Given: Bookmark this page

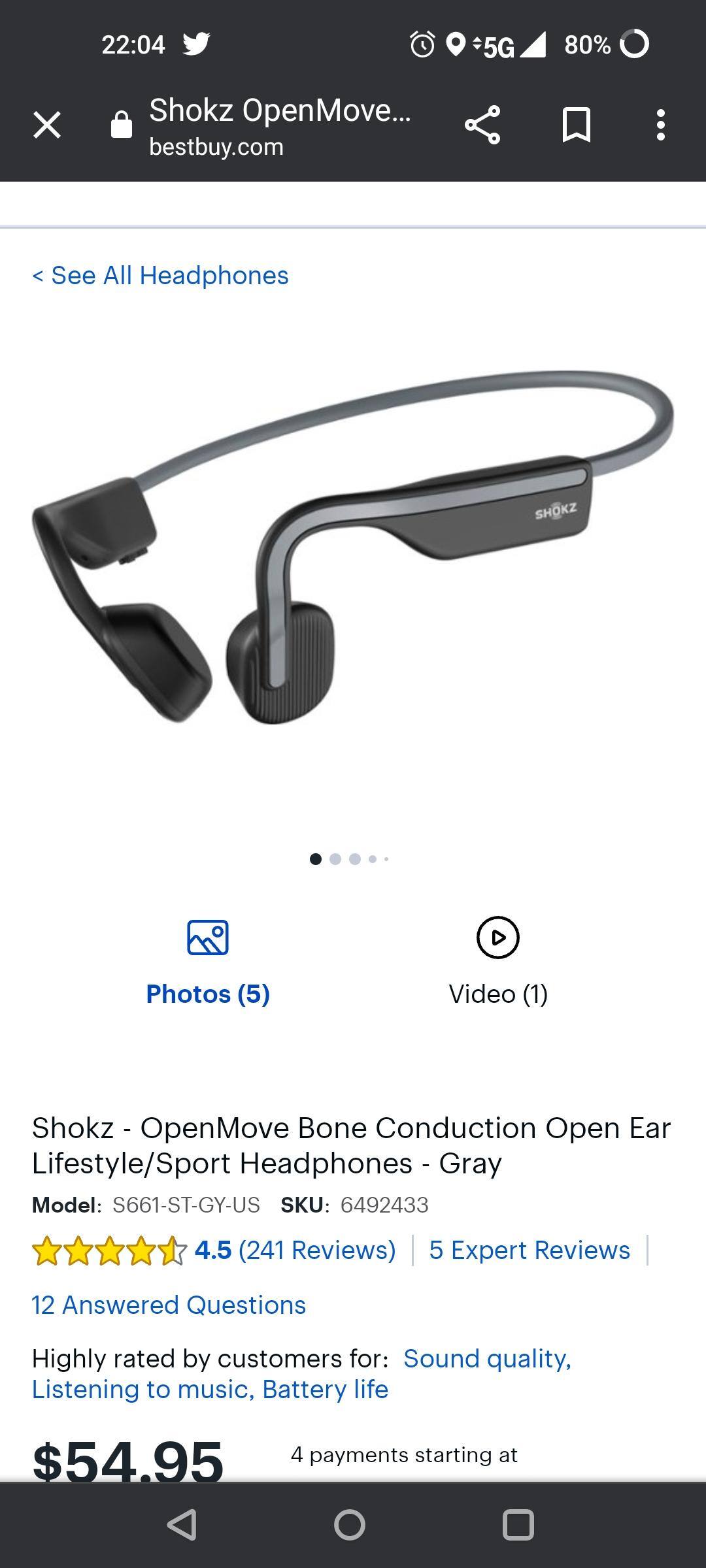Looking at the screenshot, I should pos(576,125).
